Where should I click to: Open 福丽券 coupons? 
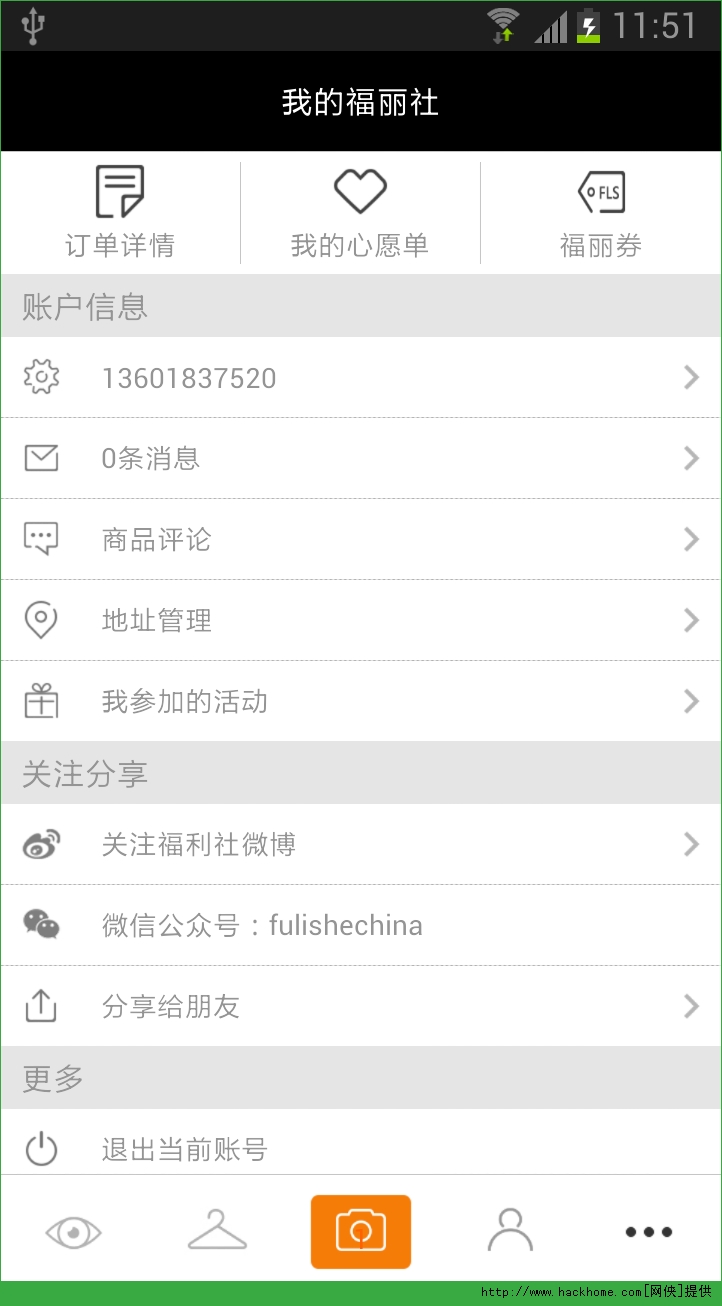click(600, 212)
